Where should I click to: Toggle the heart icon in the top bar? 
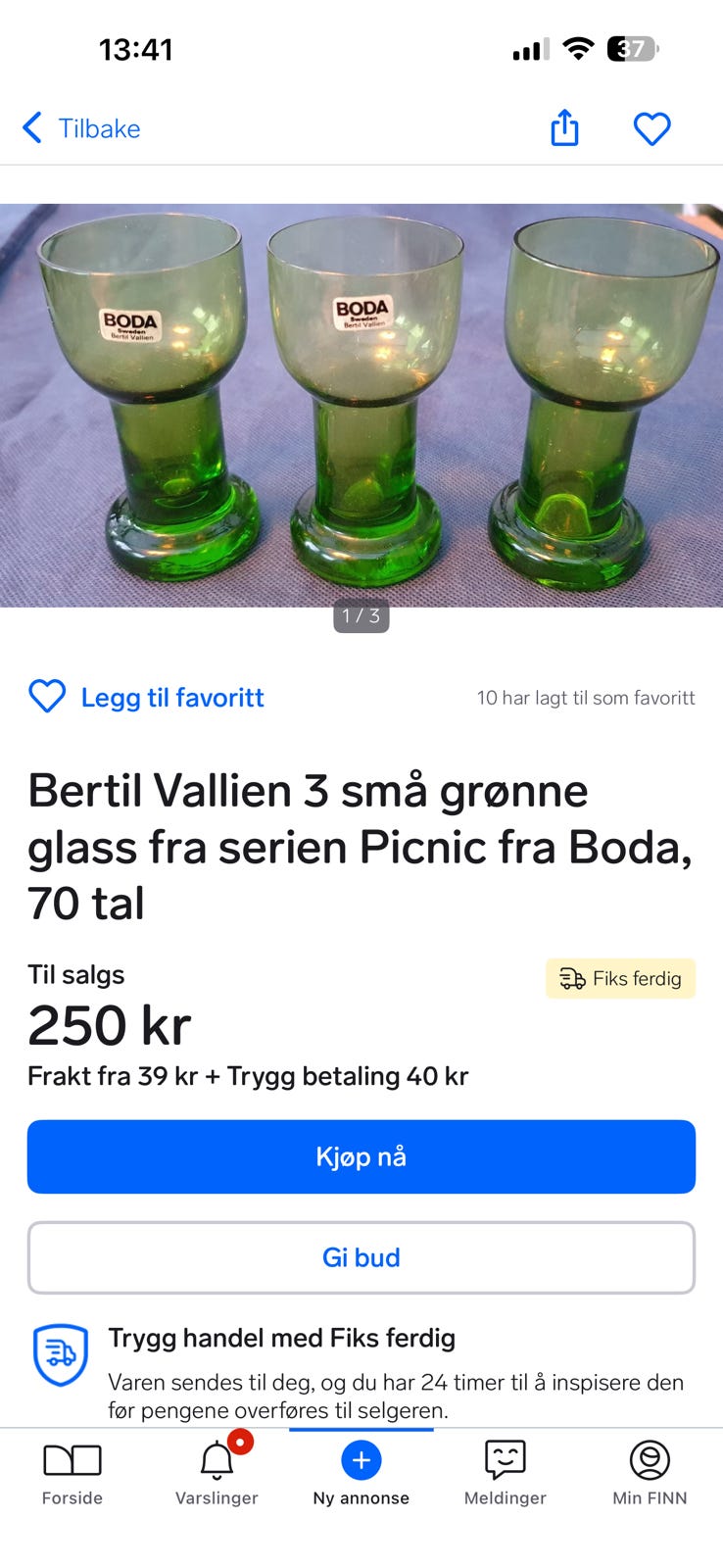[651, 127]
